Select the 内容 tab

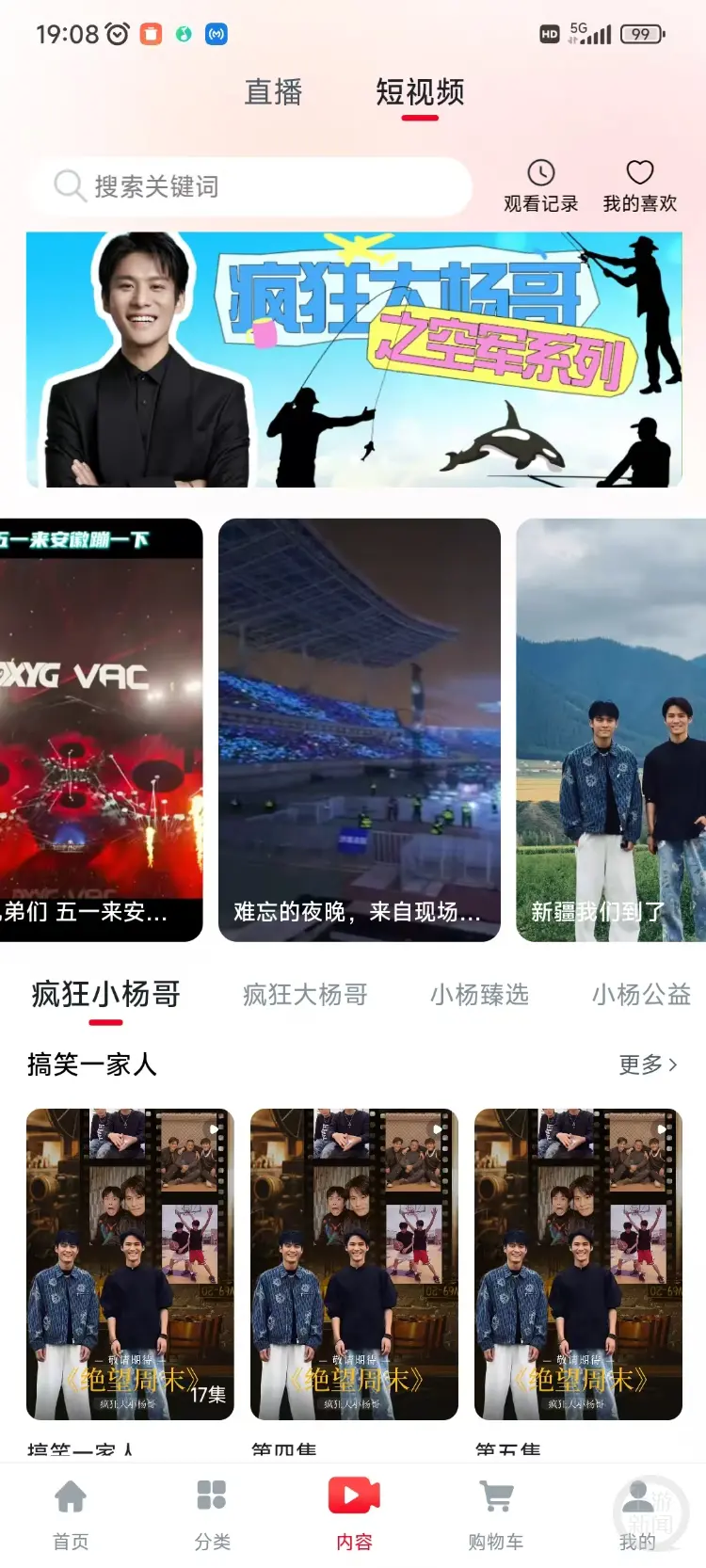tap(354, 1512)
